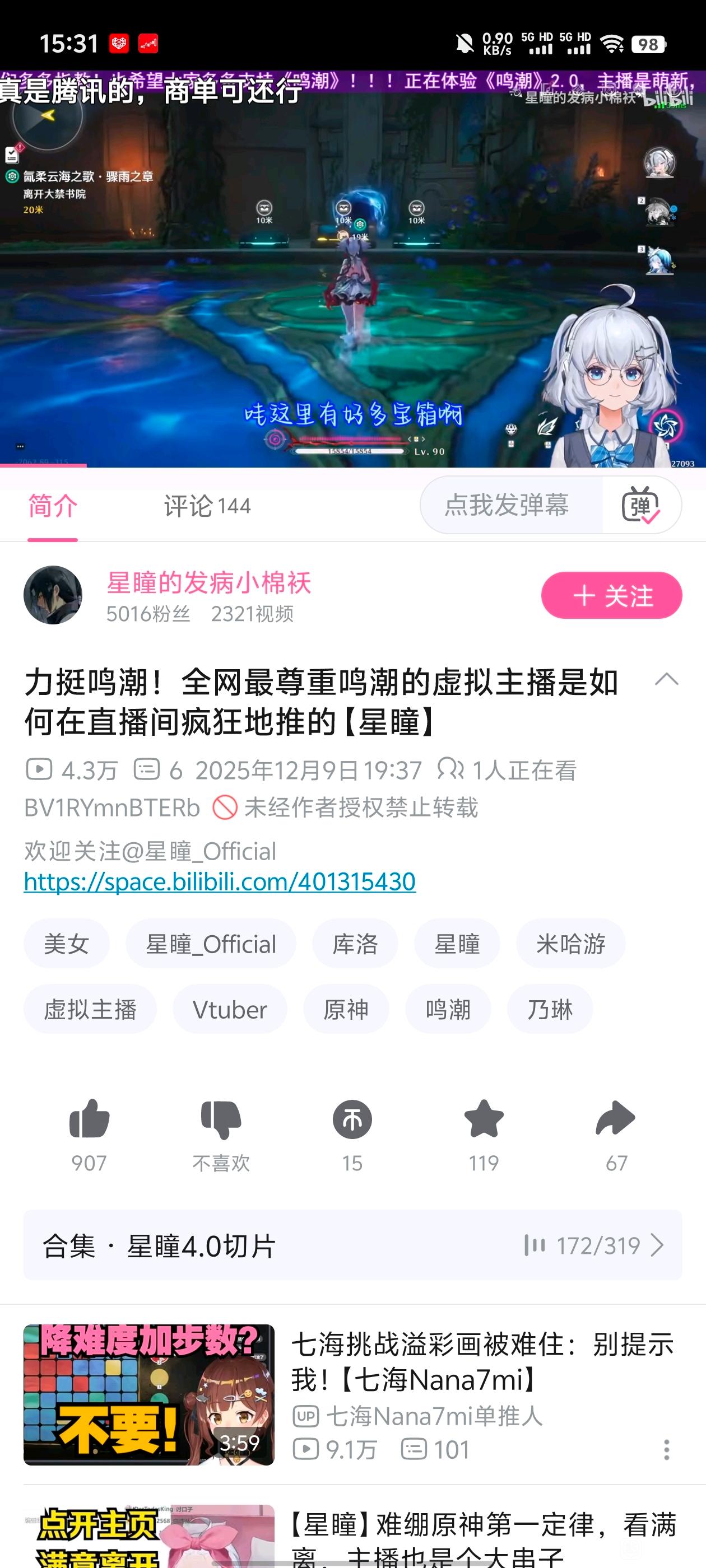Screen dimensions: 706x1568
Task: Follow the uploader with 关注 button
Action: coord(611,595)
